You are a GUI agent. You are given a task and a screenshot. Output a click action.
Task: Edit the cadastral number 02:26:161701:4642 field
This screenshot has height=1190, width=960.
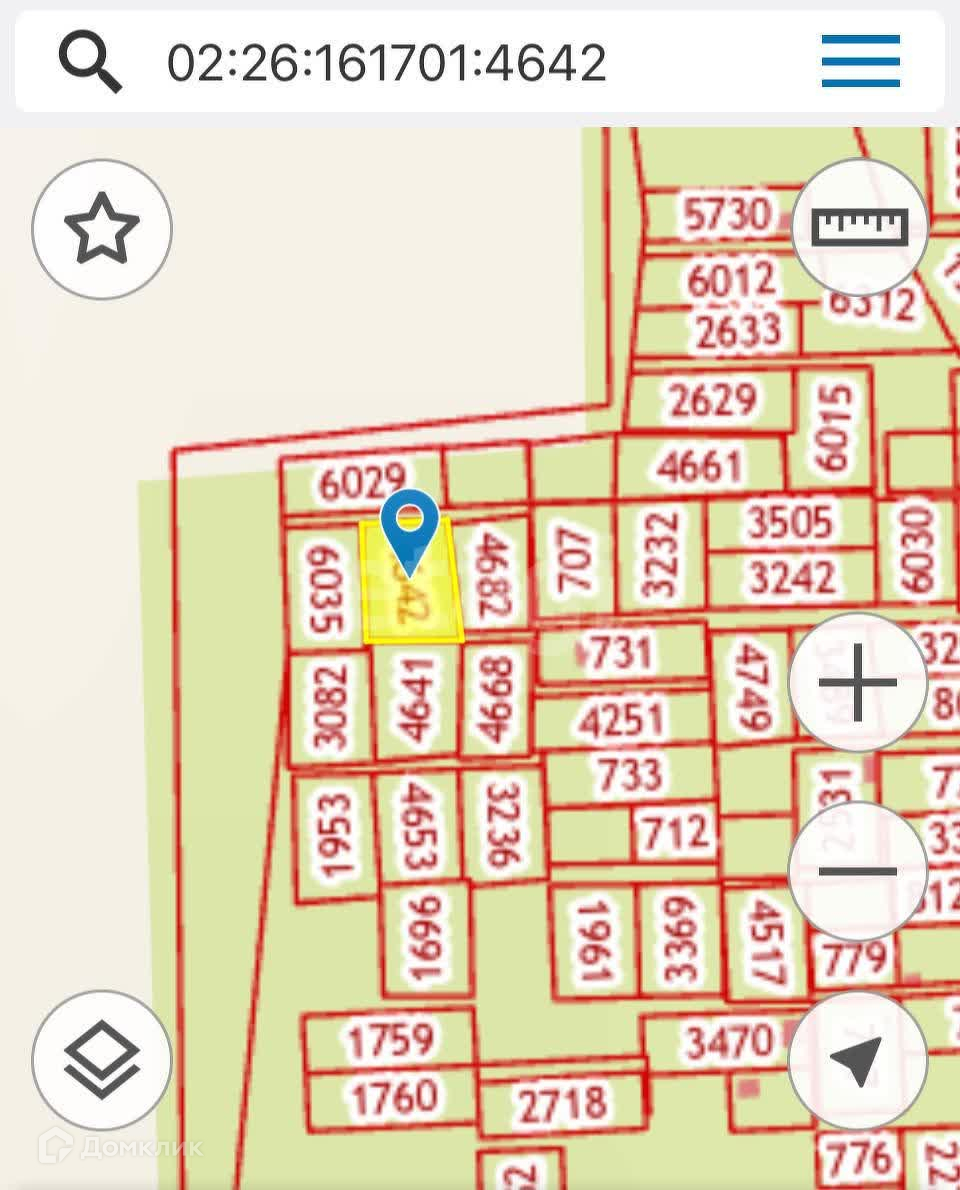click(x=386, y=63)
